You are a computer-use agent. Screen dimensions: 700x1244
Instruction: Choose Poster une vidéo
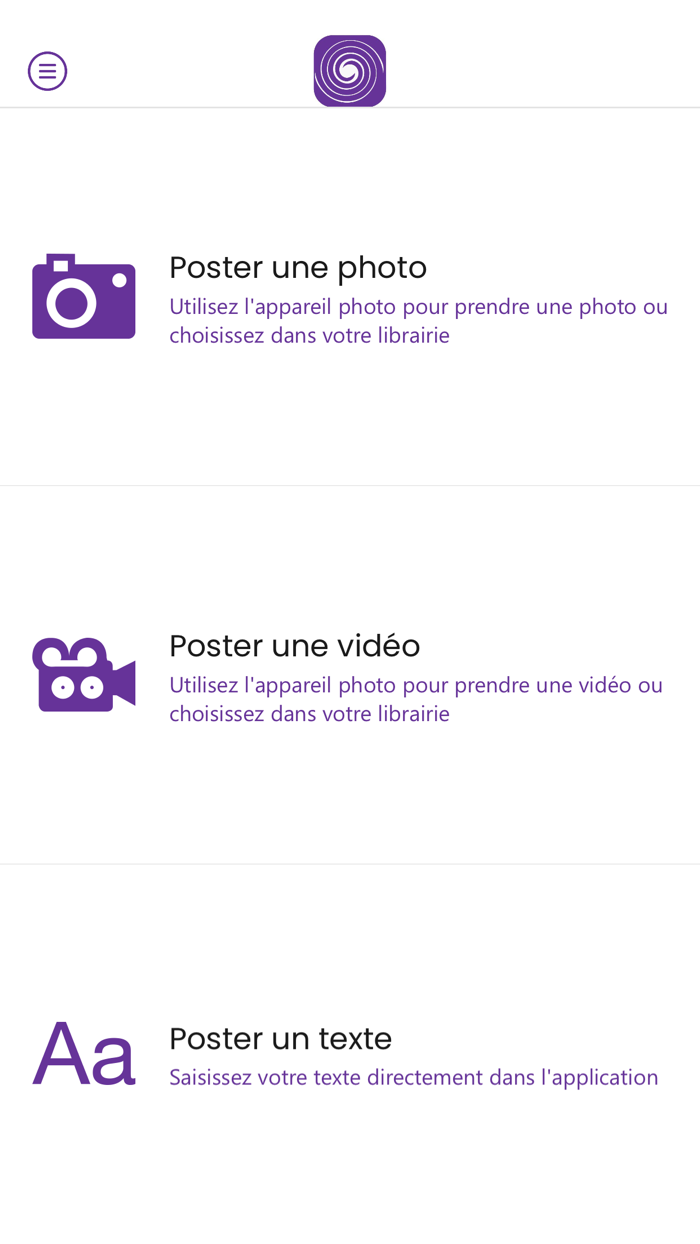pos(294,646)
